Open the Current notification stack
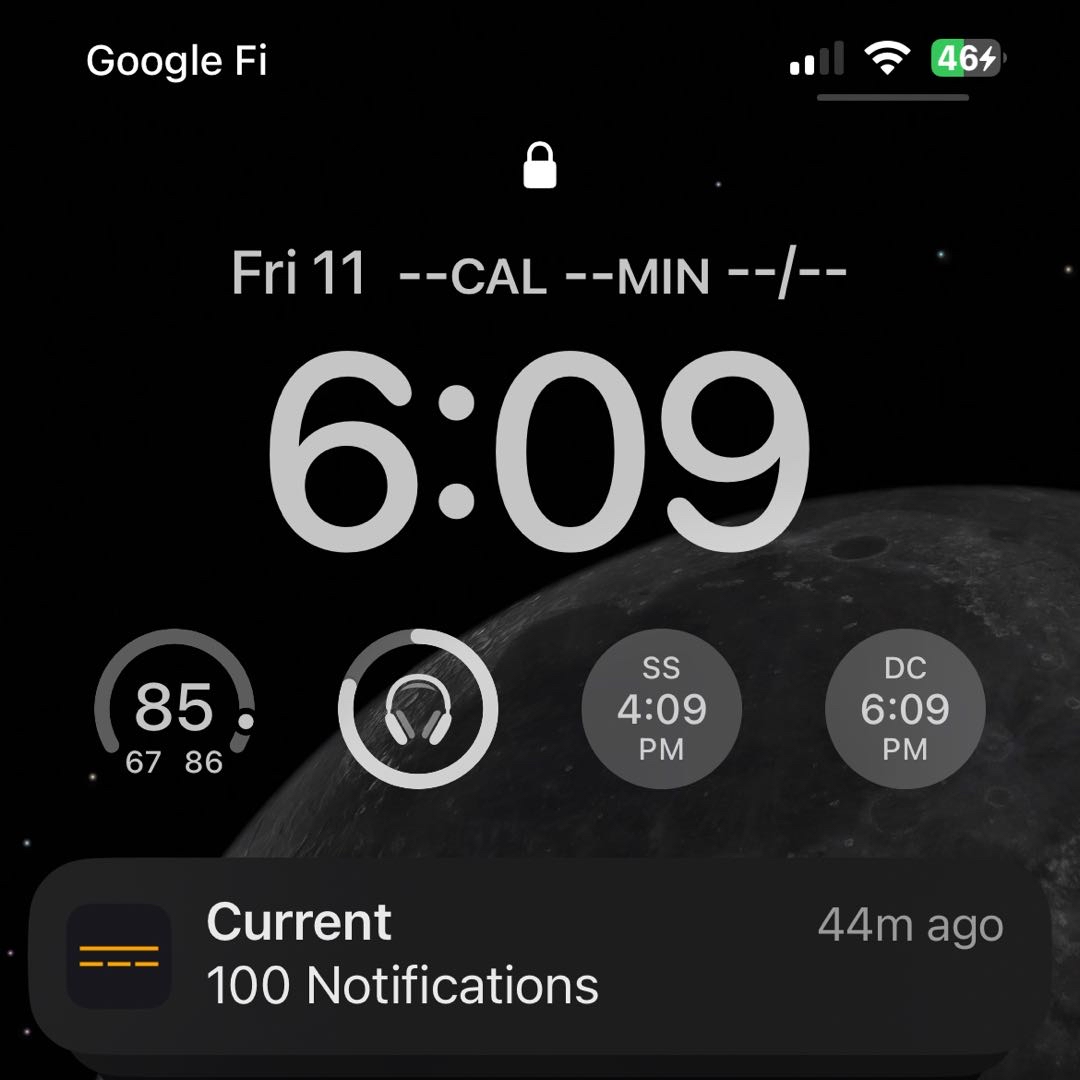The height and width of the screenshot is (1080, 1080). 540,953
